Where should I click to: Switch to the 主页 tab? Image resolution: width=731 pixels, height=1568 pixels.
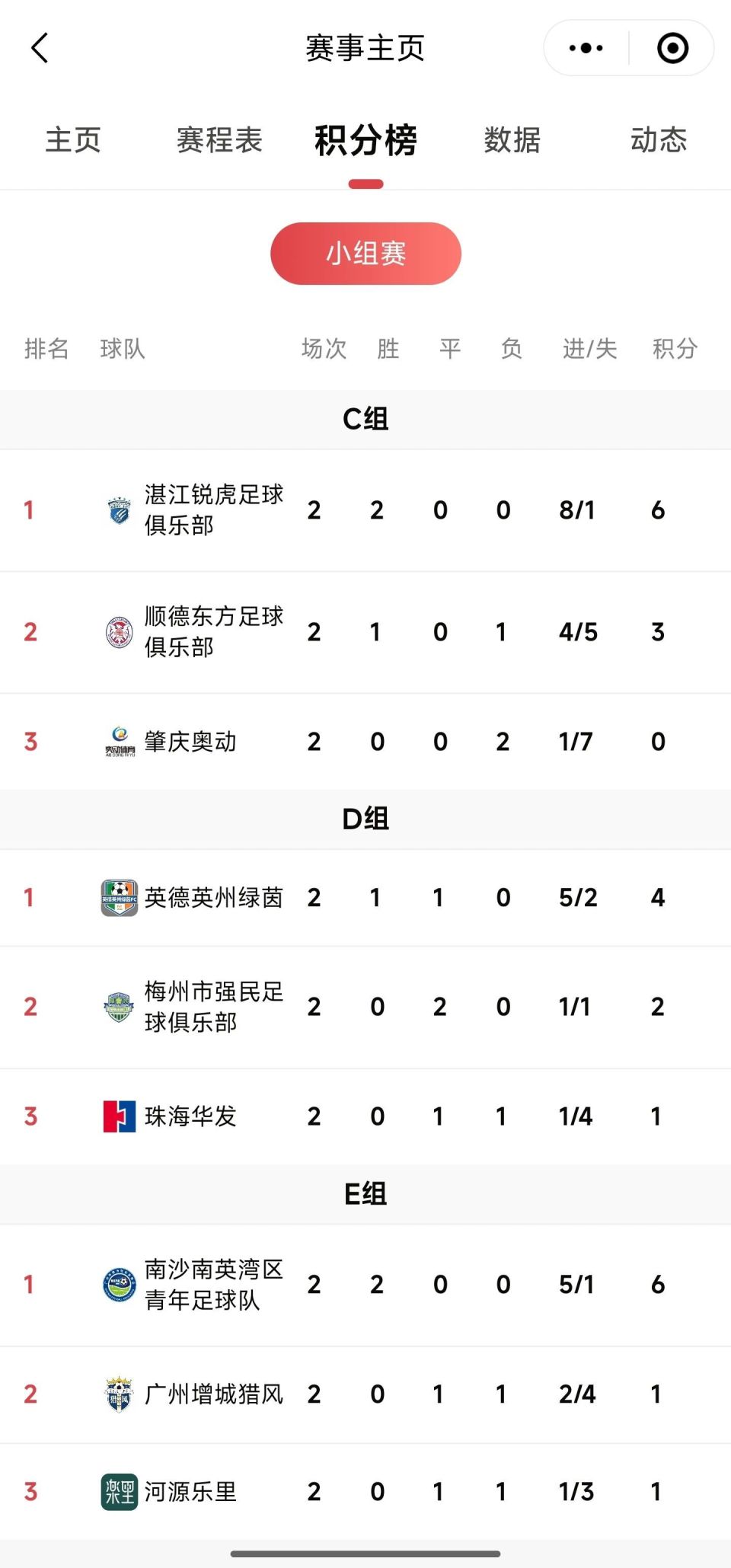click(73, 140)
